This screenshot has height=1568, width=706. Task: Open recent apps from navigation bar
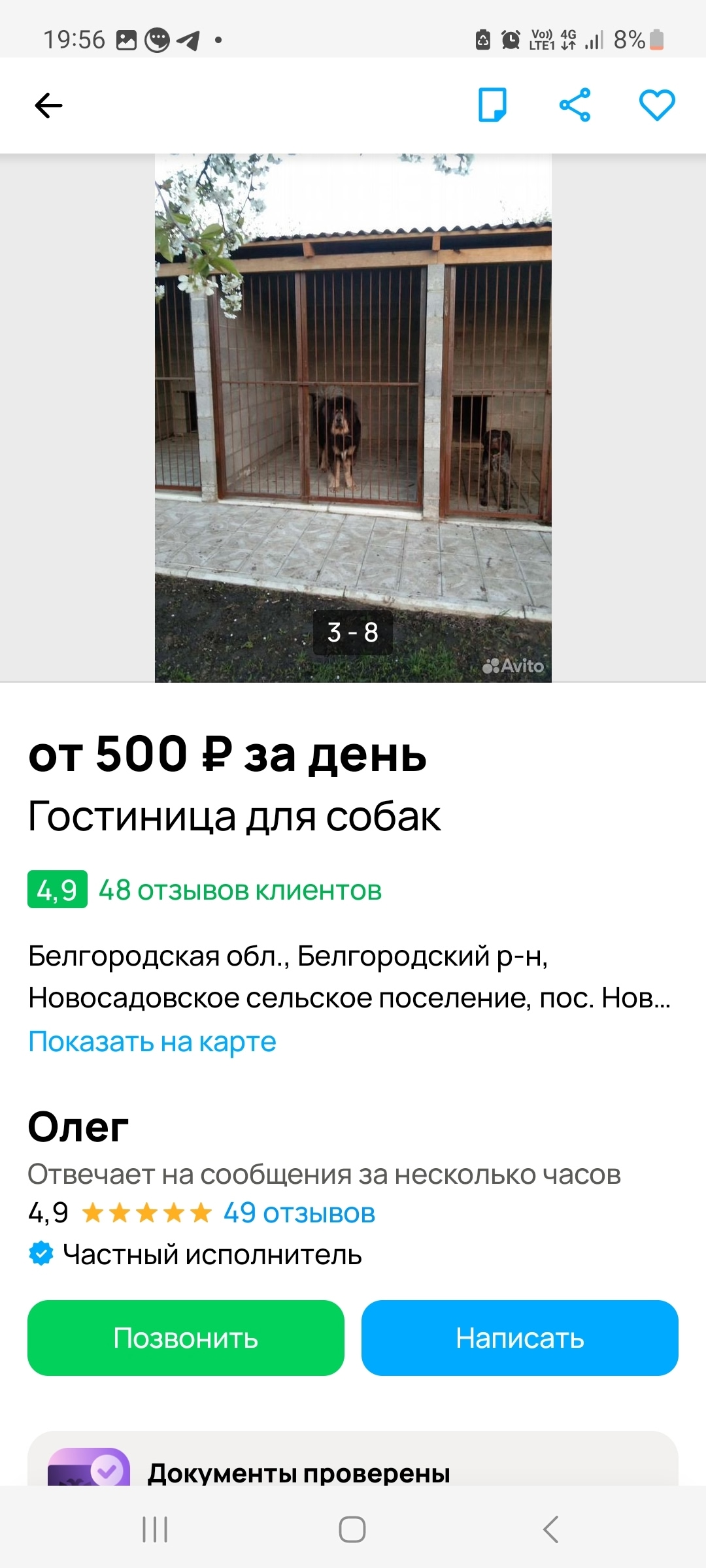[155, 1529]
